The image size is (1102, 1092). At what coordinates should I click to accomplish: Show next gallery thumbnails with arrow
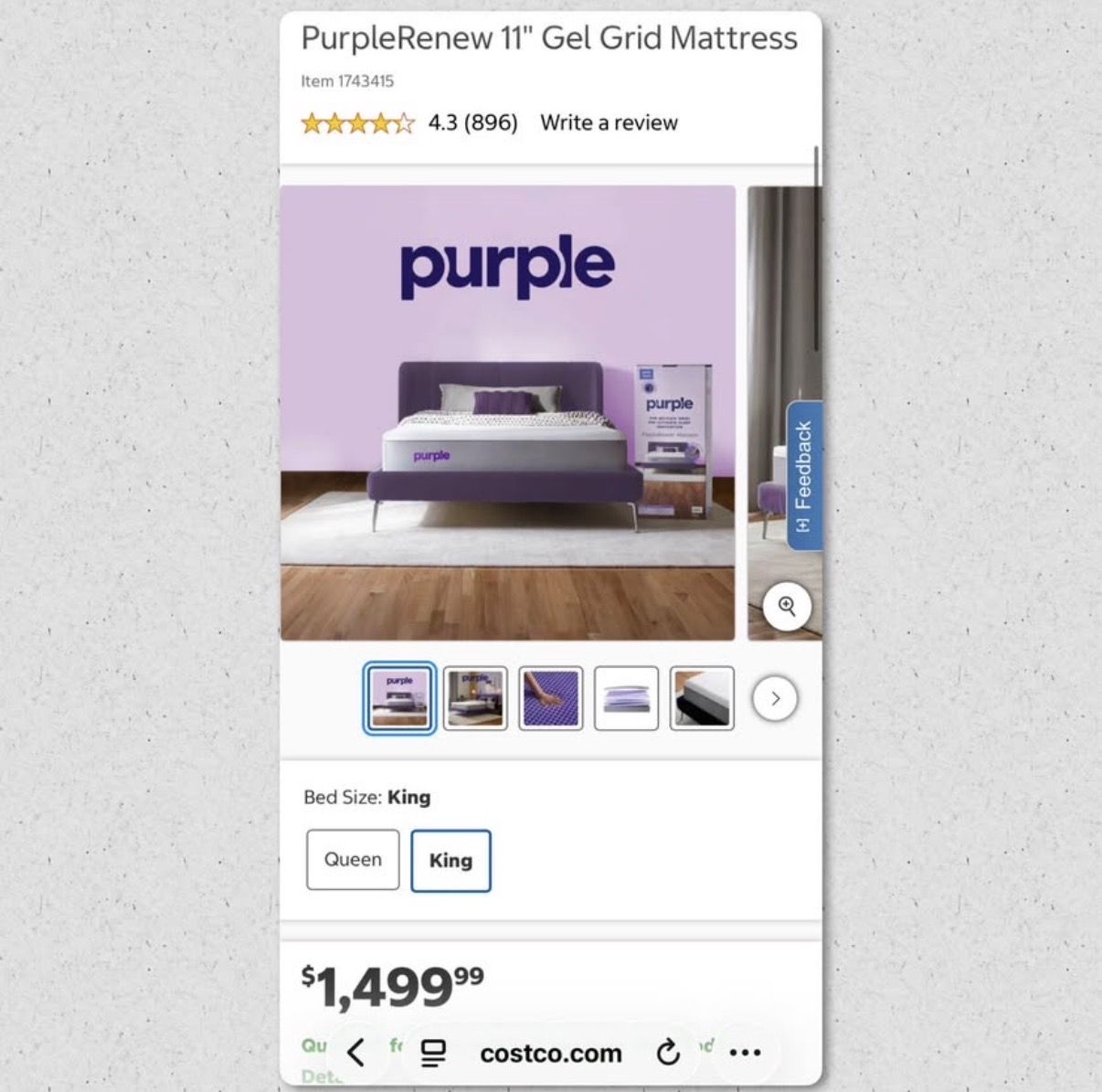(x=775, y=699)
